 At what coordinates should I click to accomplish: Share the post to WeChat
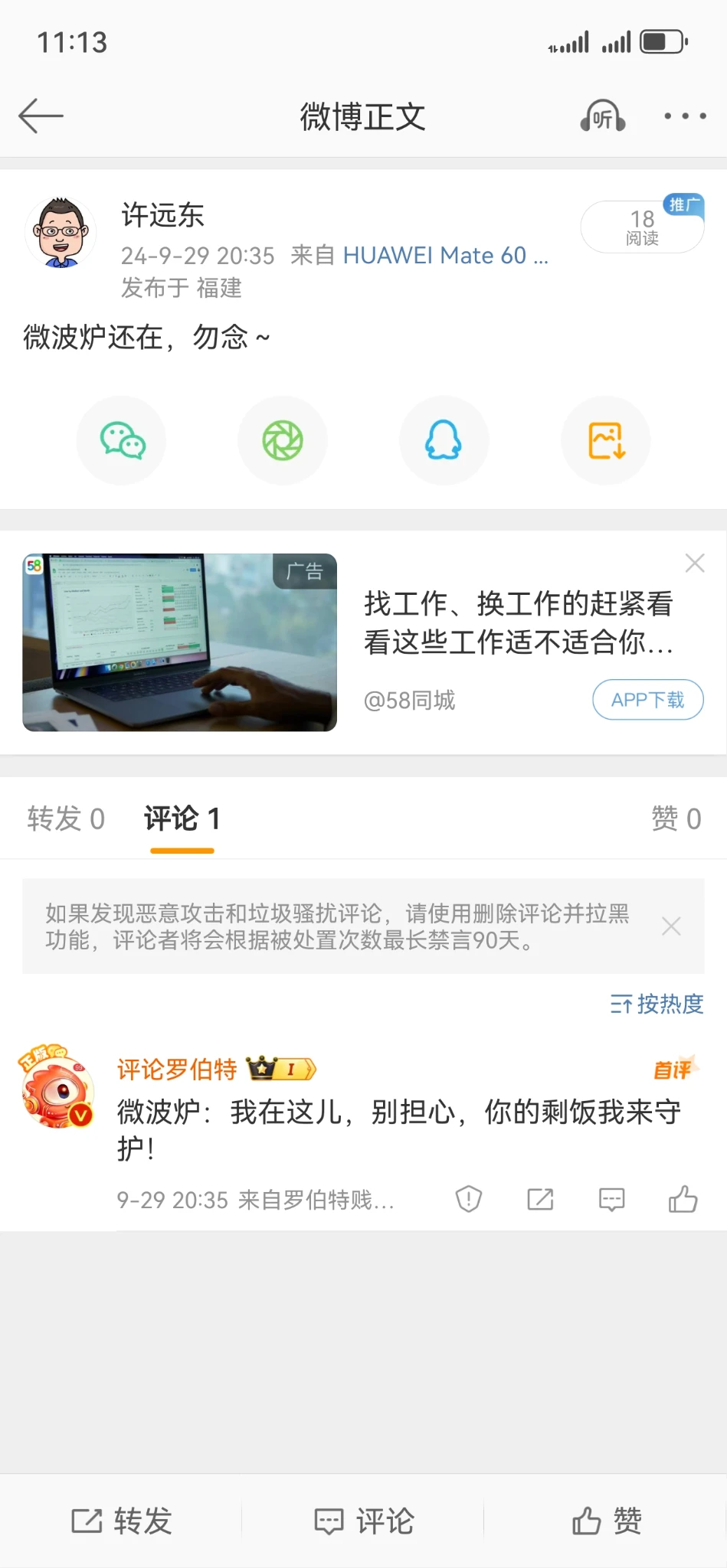tap(122, 441)
